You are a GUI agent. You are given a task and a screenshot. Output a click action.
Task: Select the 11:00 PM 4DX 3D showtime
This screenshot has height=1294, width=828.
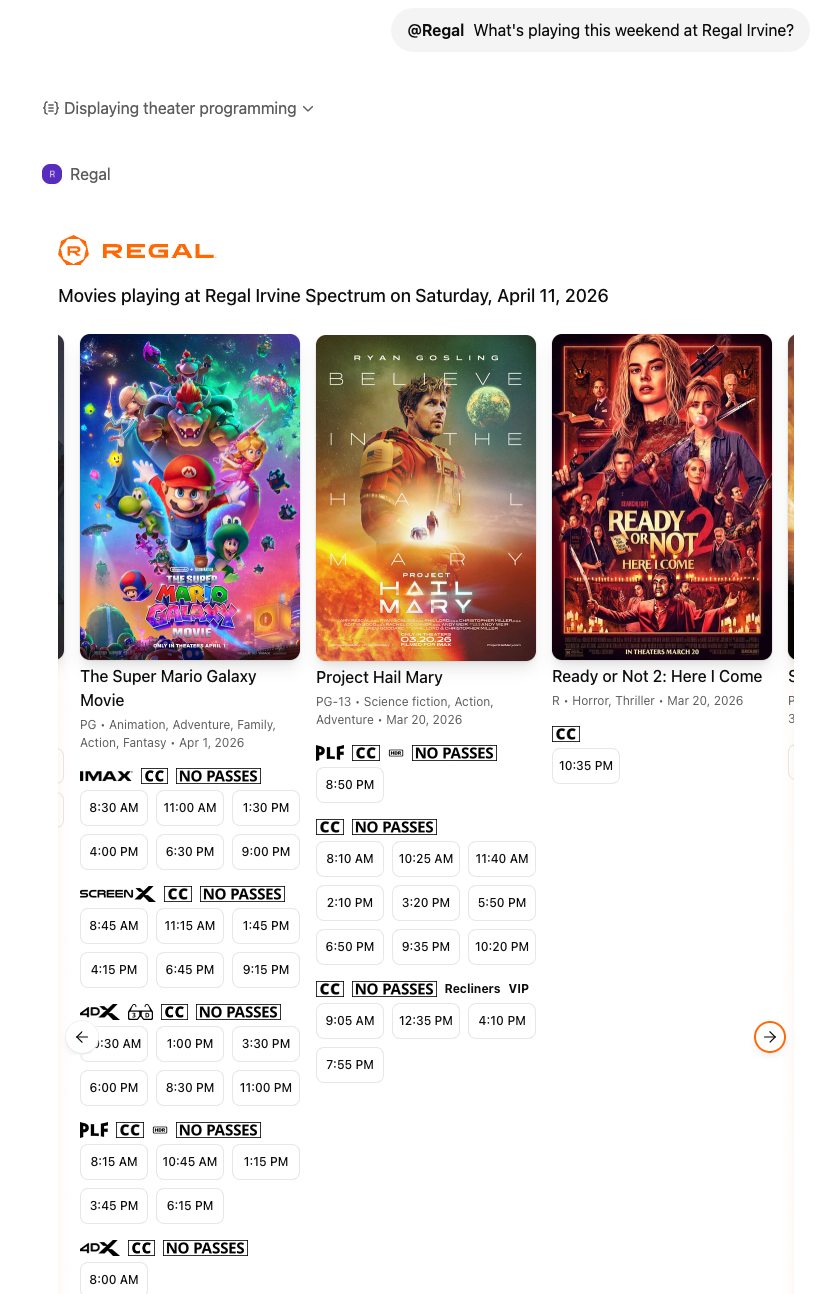266,1088
